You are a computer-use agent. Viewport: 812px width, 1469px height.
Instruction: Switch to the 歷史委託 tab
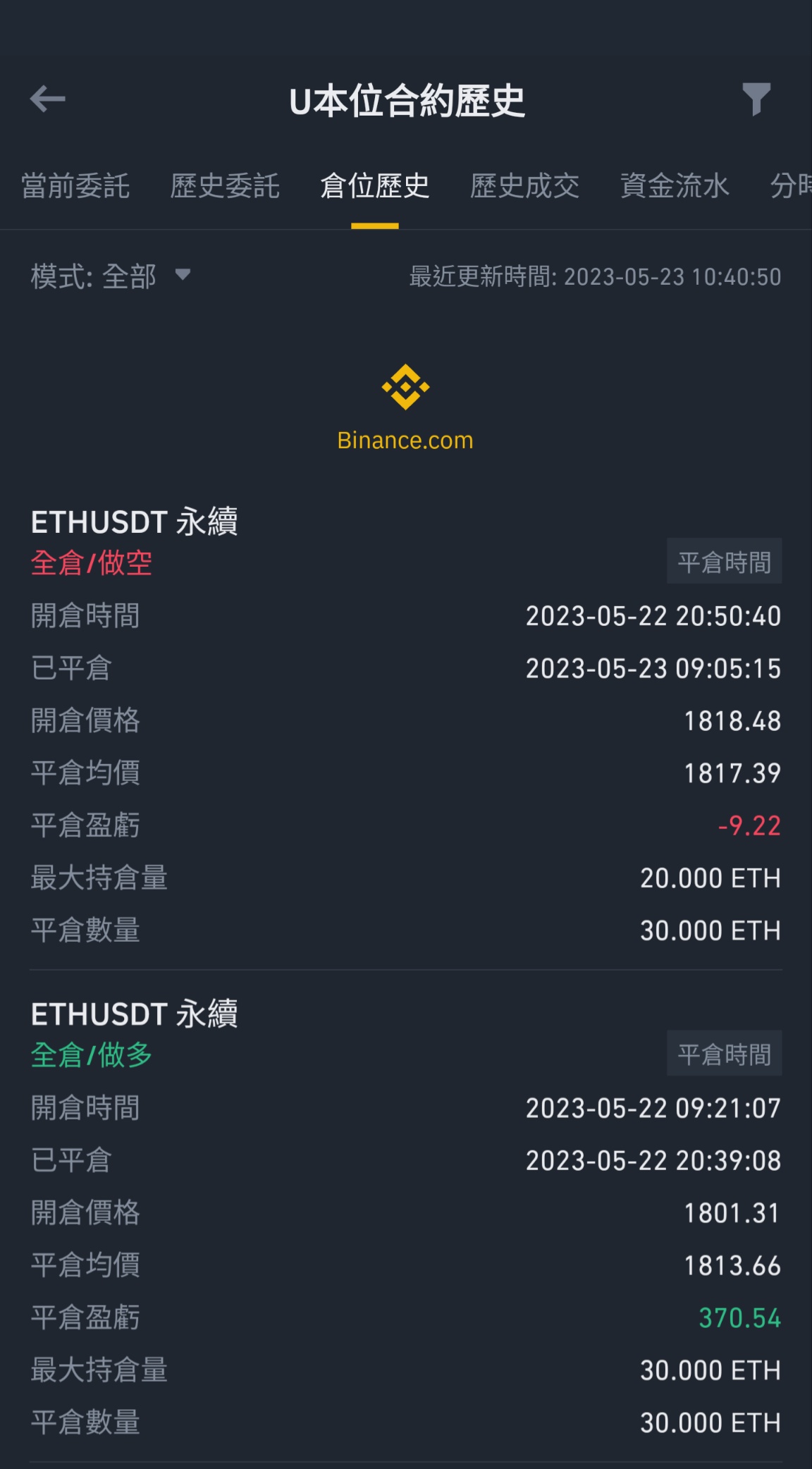pos(225,186)
